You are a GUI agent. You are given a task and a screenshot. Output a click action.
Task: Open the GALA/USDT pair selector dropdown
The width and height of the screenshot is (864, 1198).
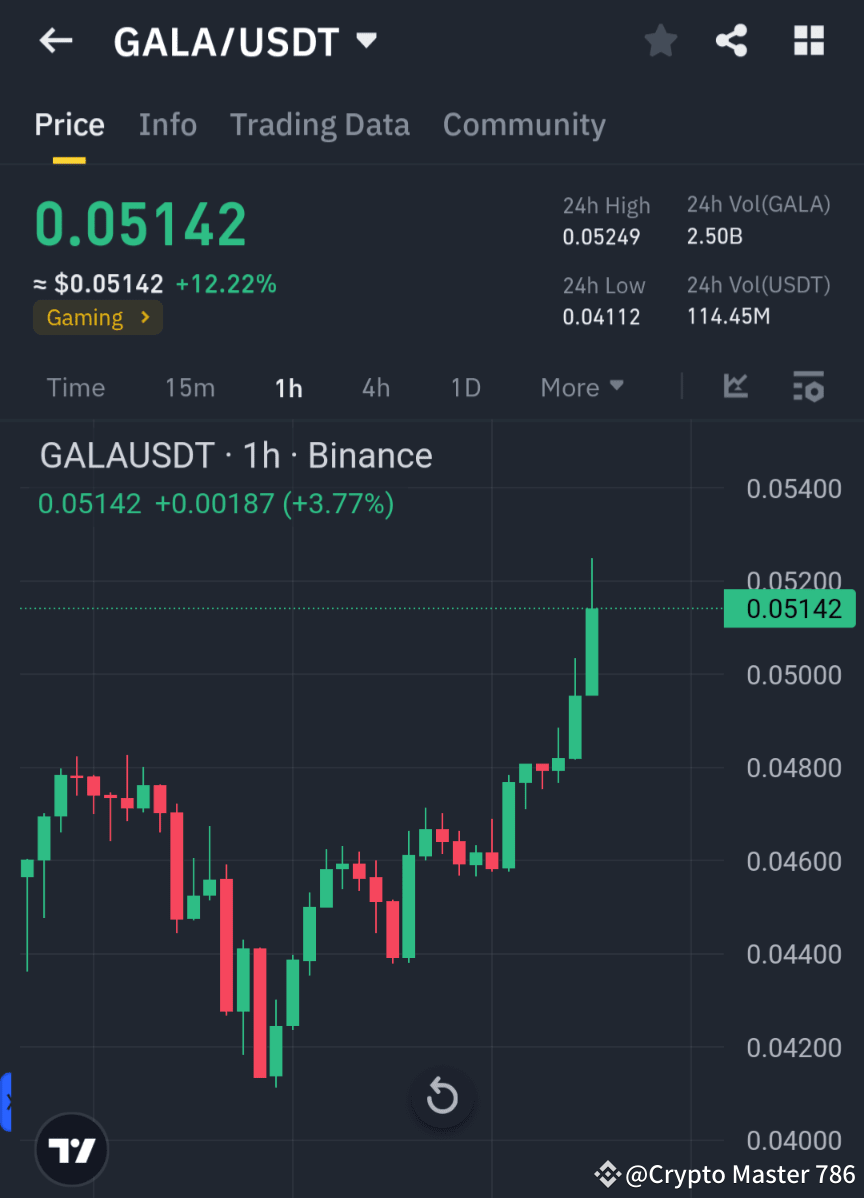(x=366, y=41)
